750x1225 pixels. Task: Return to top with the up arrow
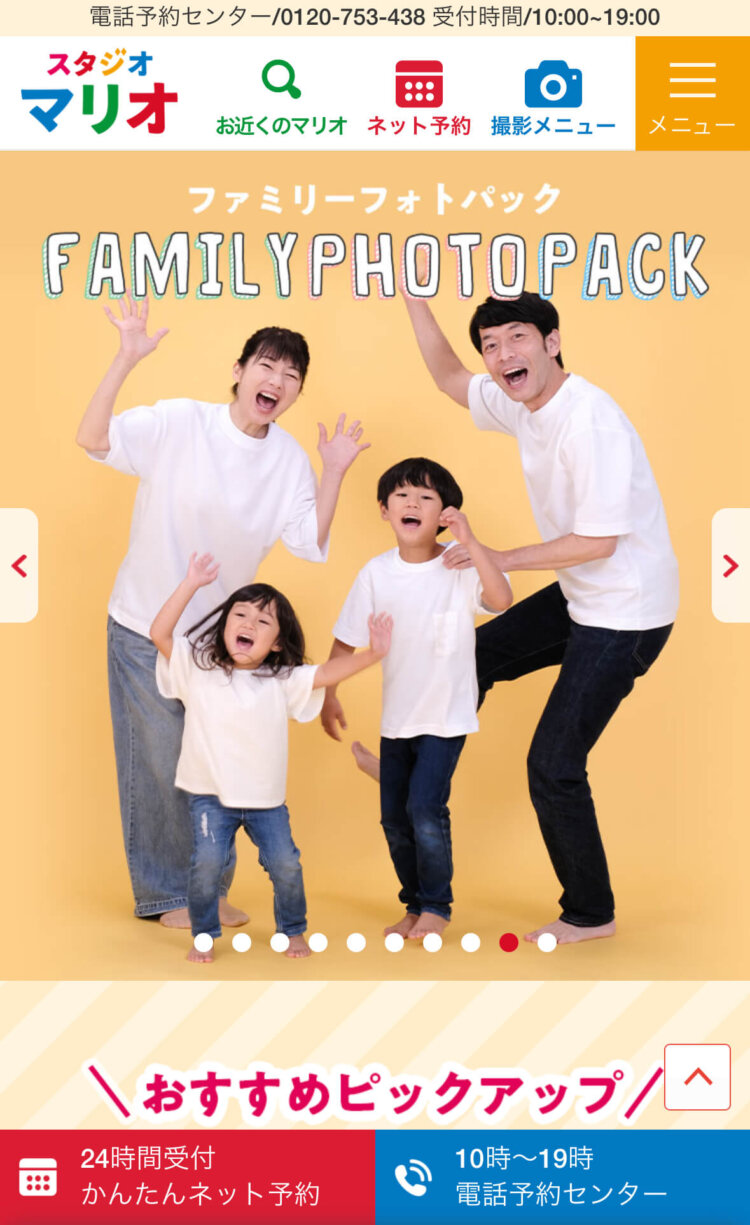pyautogui.click(x=697, y=1077)
